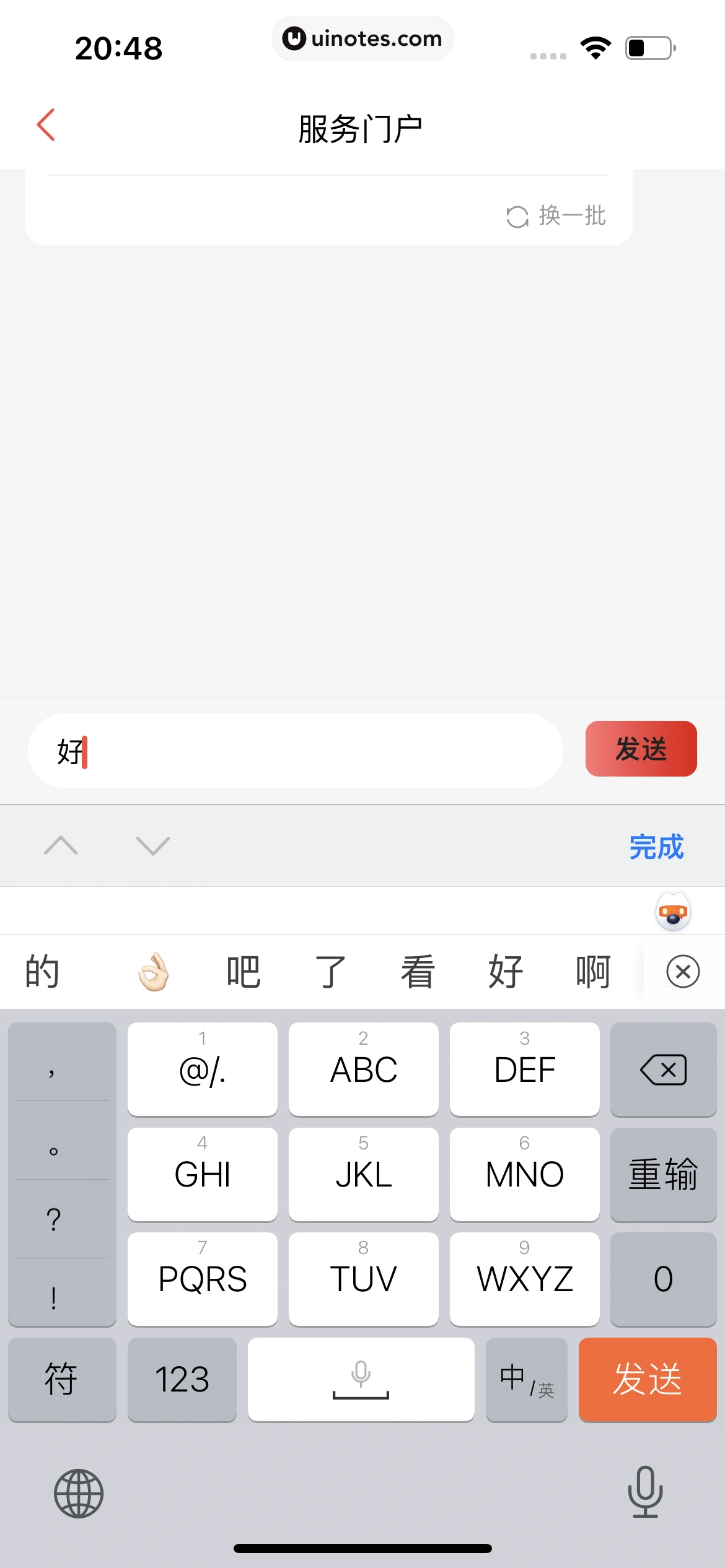
Task: Tap the orange 发送 keyboard key
Action: pos(647,1379)
